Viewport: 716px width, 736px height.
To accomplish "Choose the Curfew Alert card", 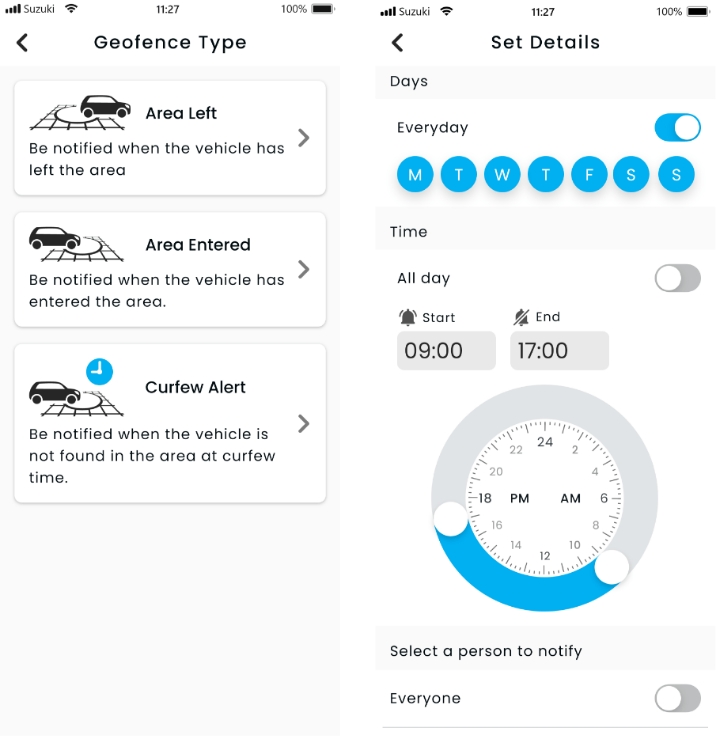I will point(170,423).
